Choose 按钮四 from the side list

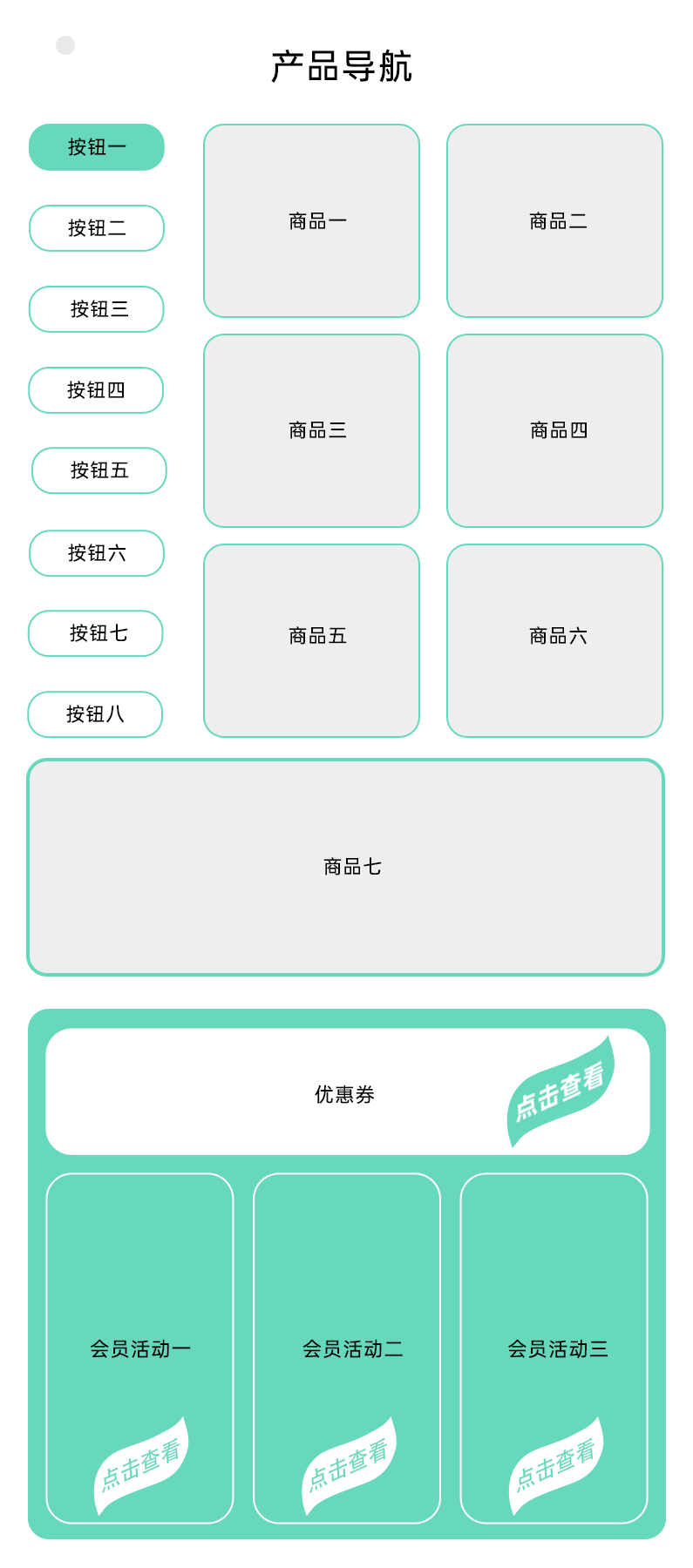[96, 390]
